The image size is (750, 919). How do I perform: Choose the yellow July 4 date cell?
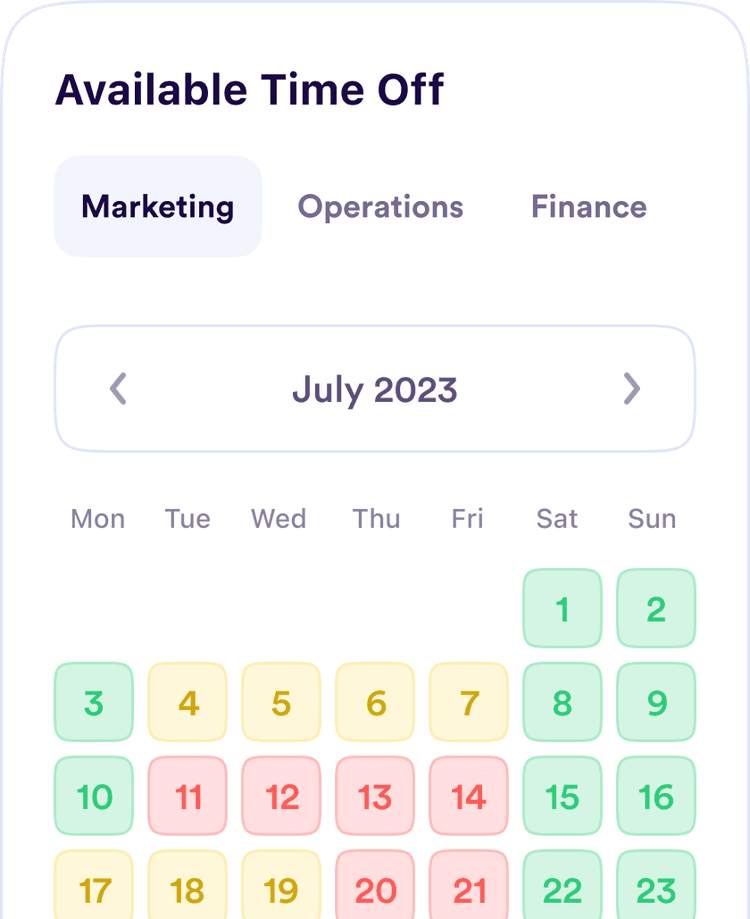point(187,702)
